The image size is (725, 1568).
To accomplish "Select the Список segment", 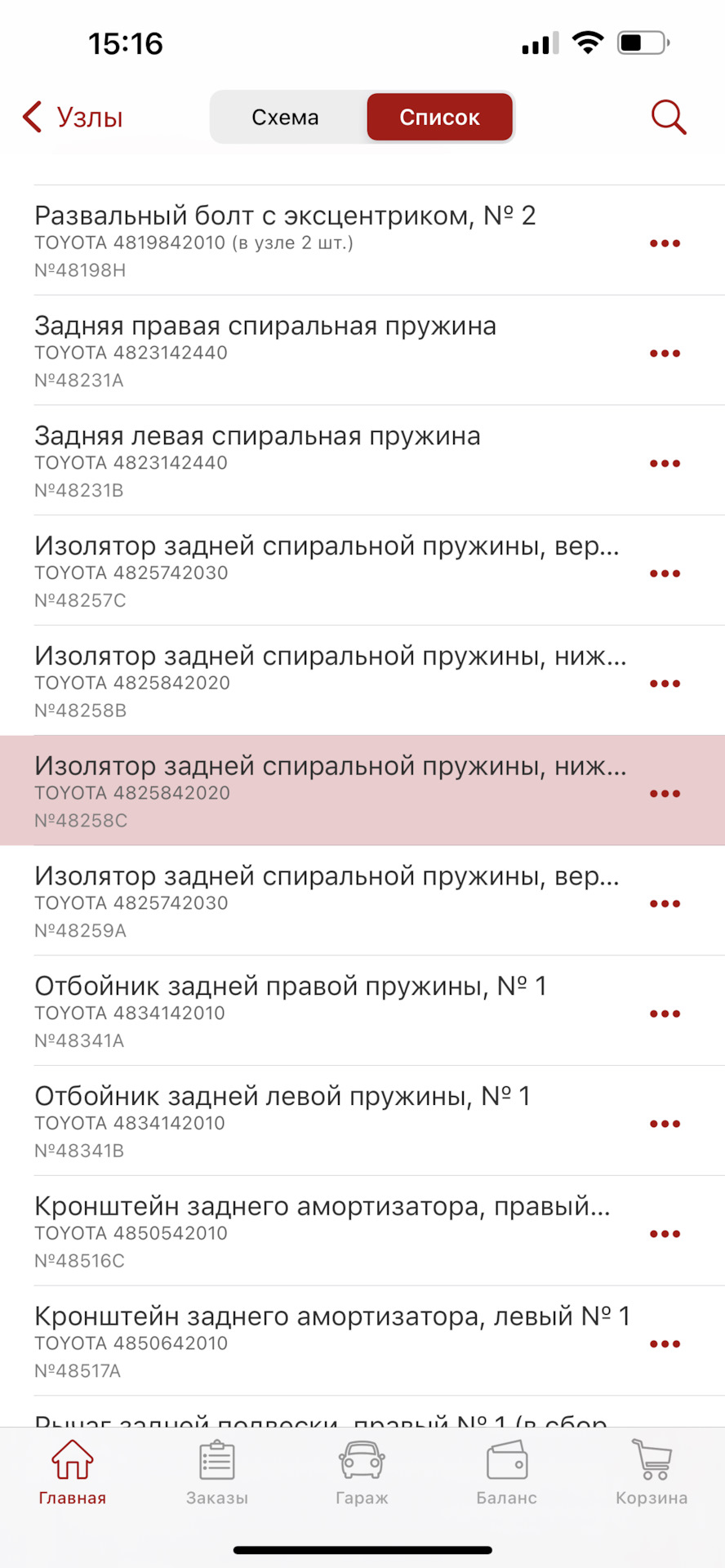I will pos(439,118).
